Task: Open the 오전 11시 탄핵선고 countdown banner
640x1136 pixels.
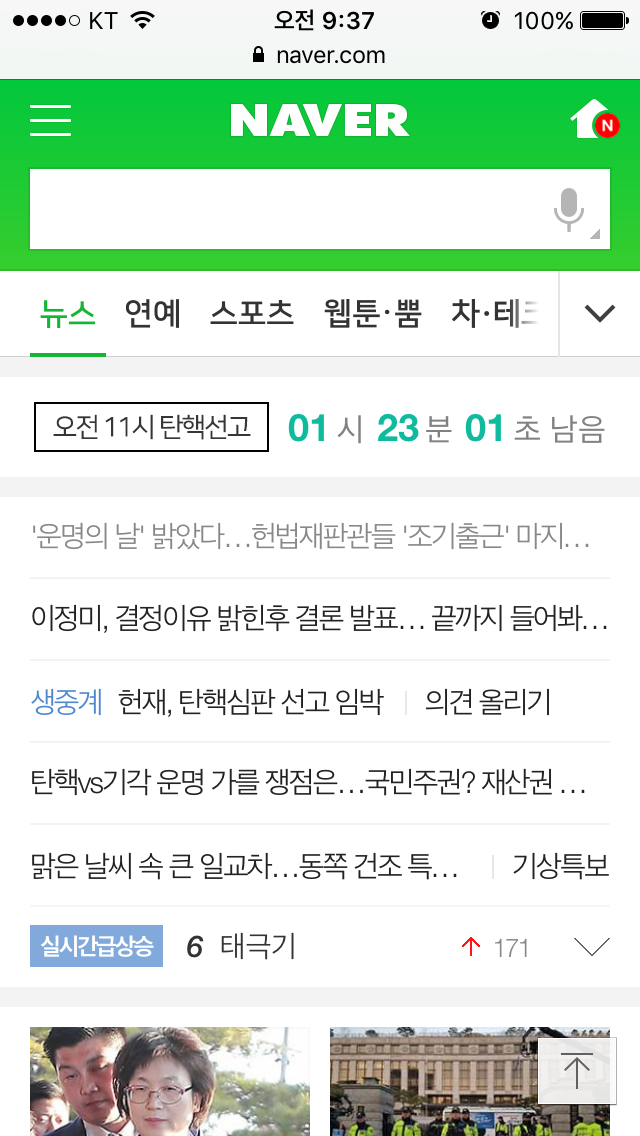Action: [x=151, y=428]
